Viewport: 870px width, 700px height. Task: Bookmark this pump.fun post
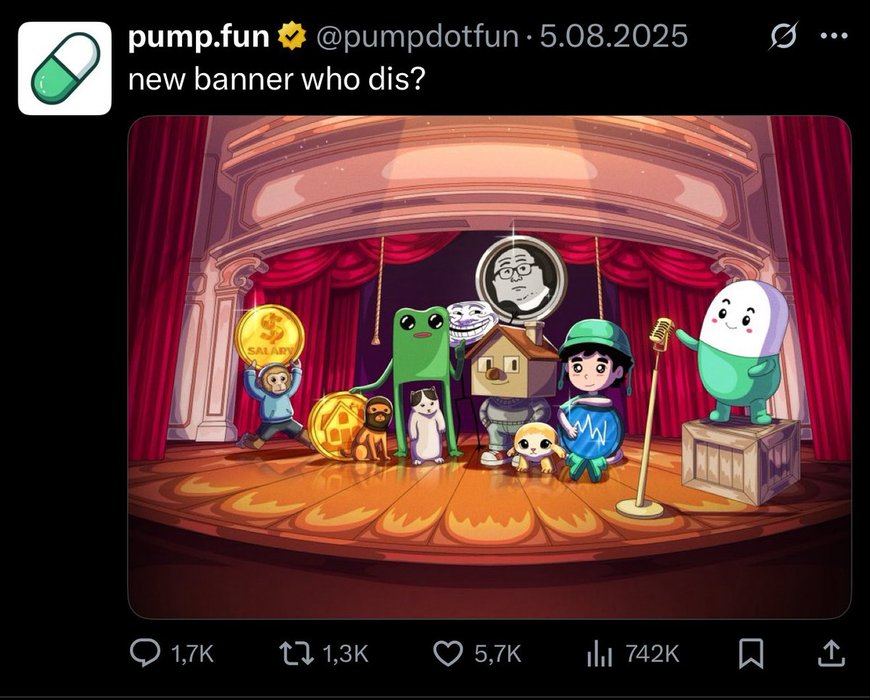(750, 654)
